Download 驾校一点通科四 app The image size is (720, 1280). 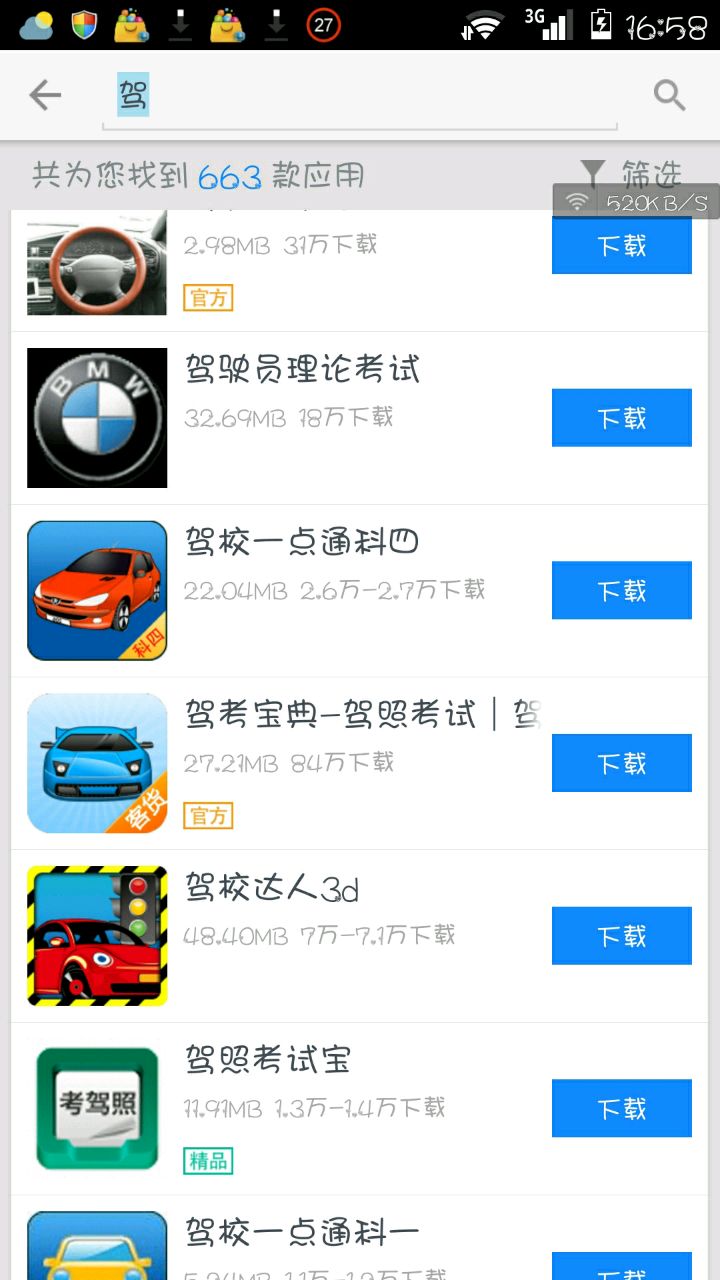point(621,590)
